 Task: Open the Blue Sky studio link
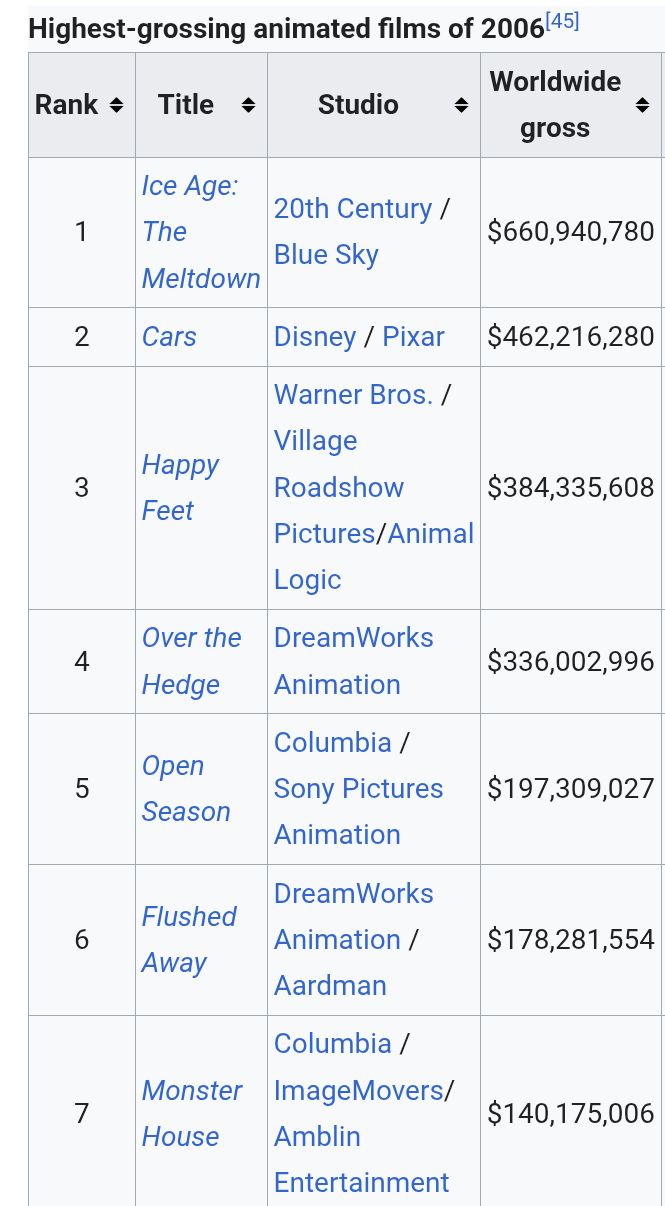pyautogui.click(x=326, y=255)
